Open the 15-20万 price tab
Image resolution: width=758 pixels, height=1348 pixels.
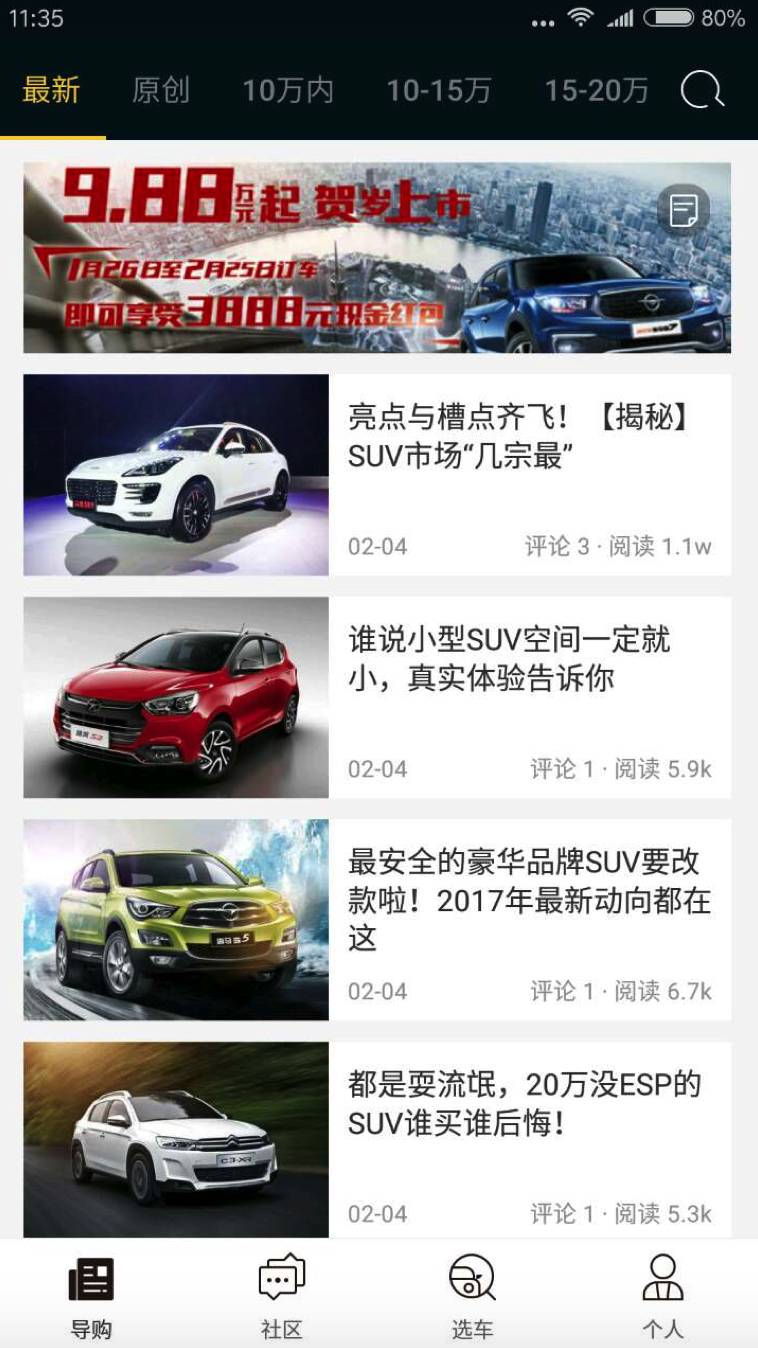[x=596, y=91]
